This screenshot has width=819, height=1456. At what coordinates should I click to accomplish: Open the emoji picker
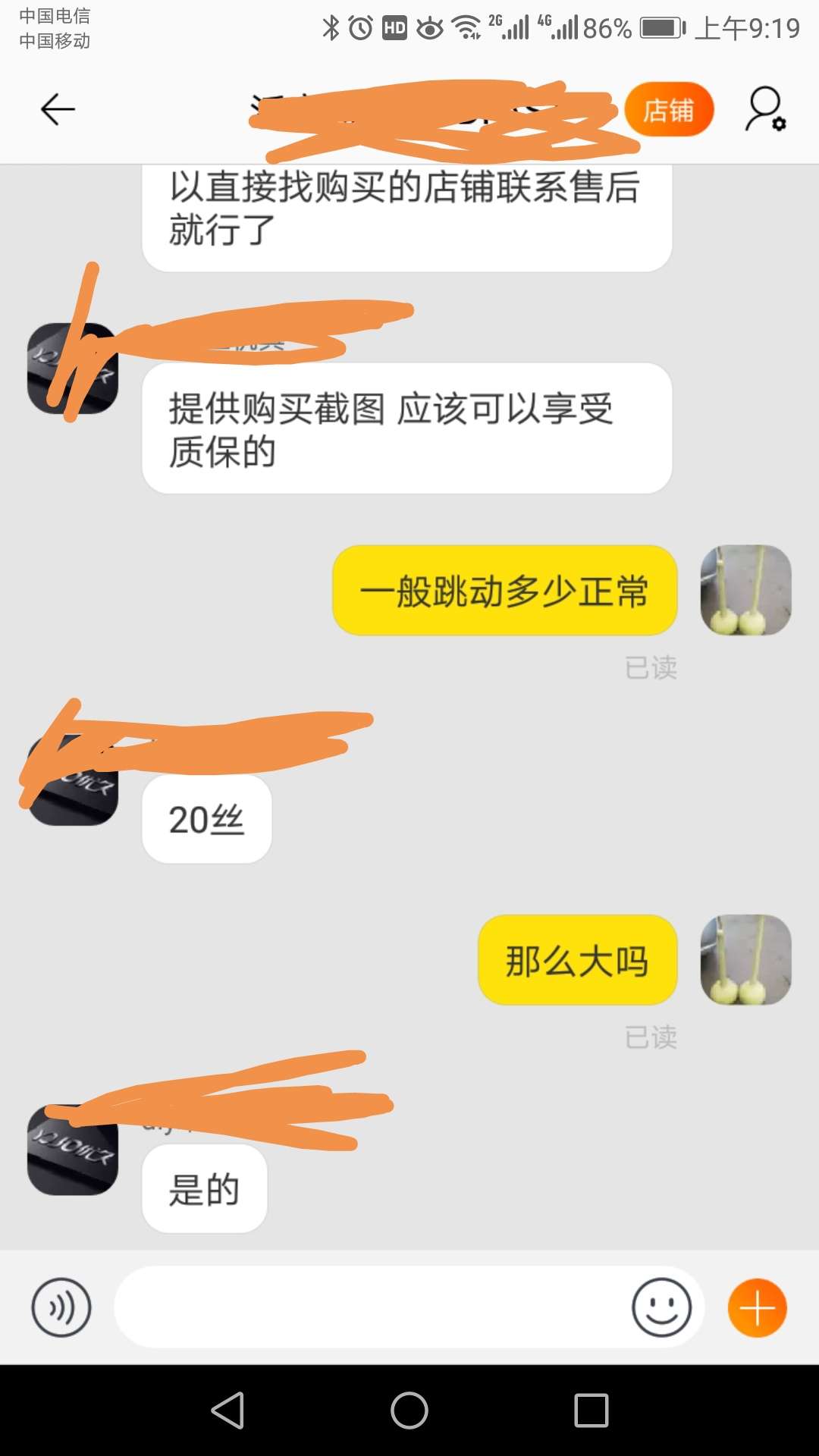tap(661, 1307)
